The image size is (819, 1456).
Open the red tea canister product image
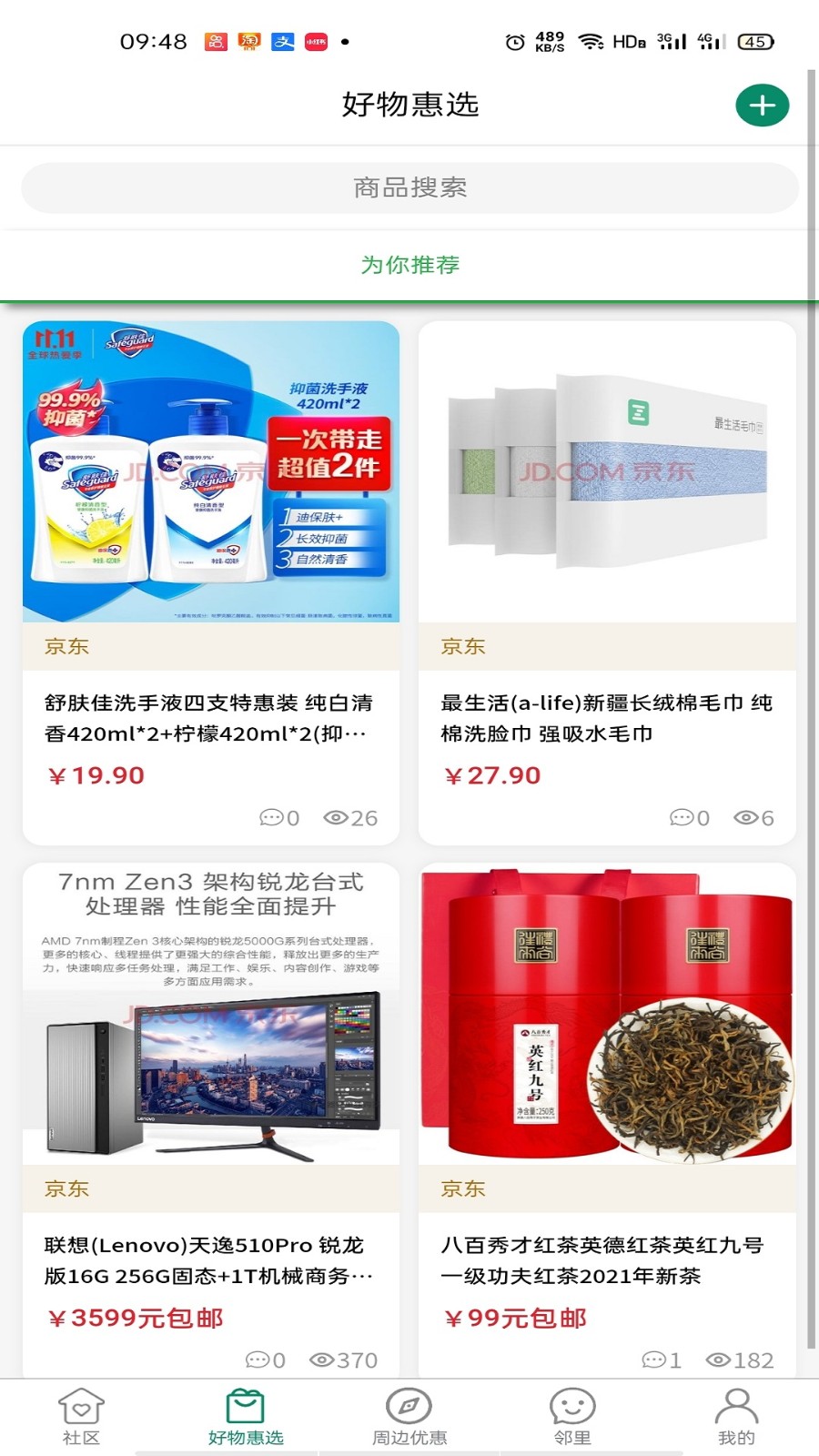click(x=606, y=1014)
